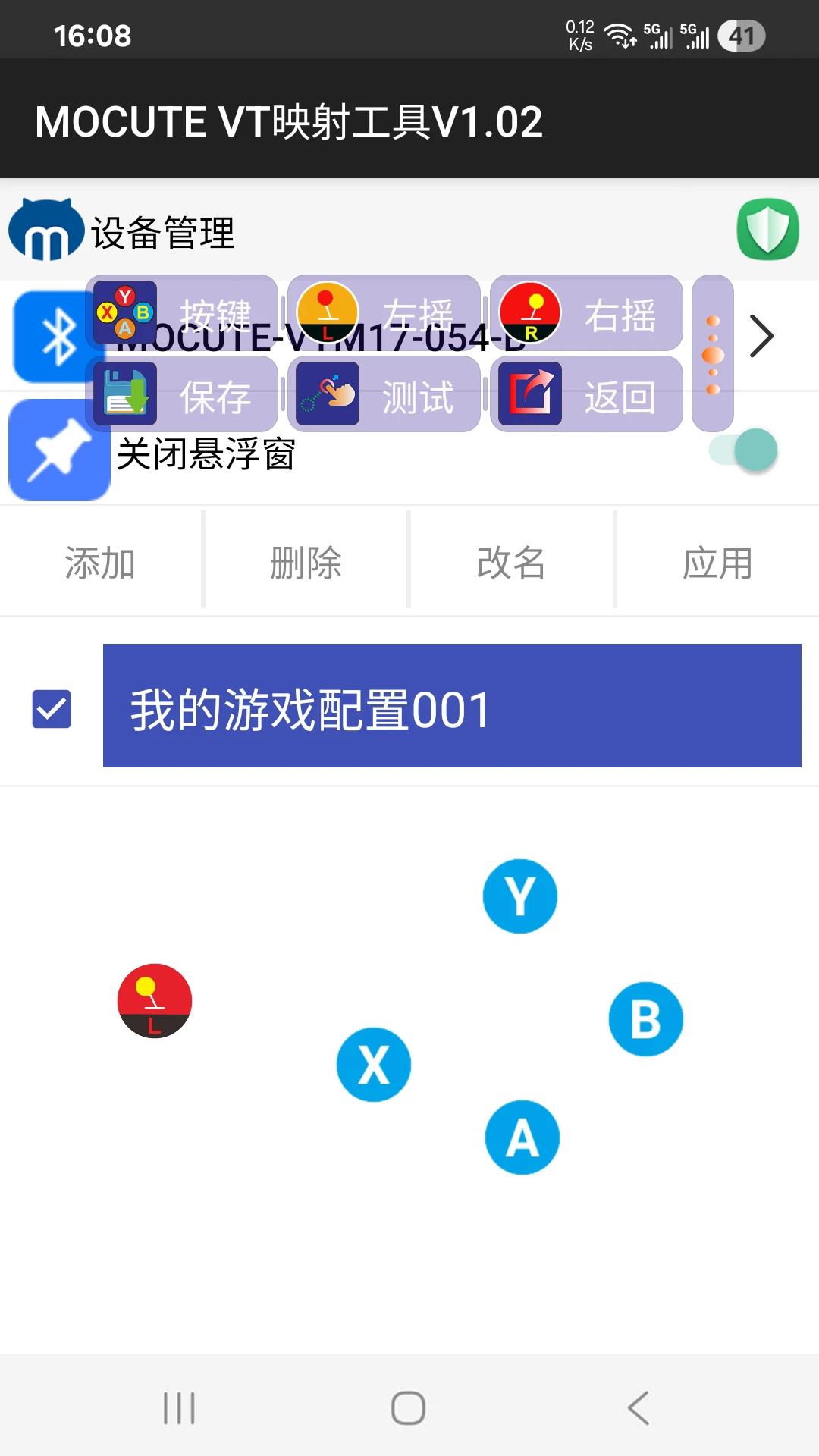Viewport: 819px width, 1456px height.
Task: Toggle the 关闭悬浮窗 switch
Action: [745, 450]
